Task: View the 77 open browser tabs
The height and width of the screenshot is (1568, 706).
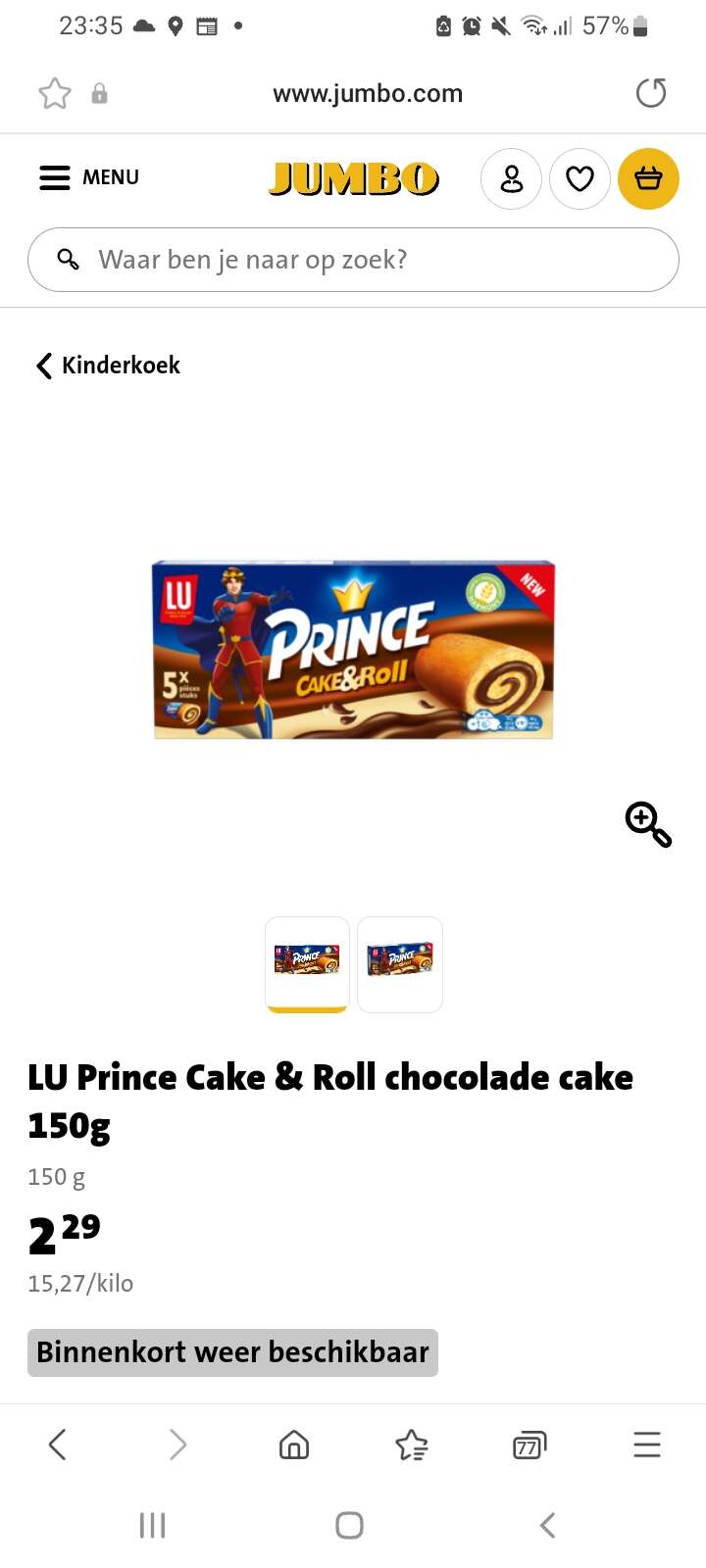Action: (529, 1445)
